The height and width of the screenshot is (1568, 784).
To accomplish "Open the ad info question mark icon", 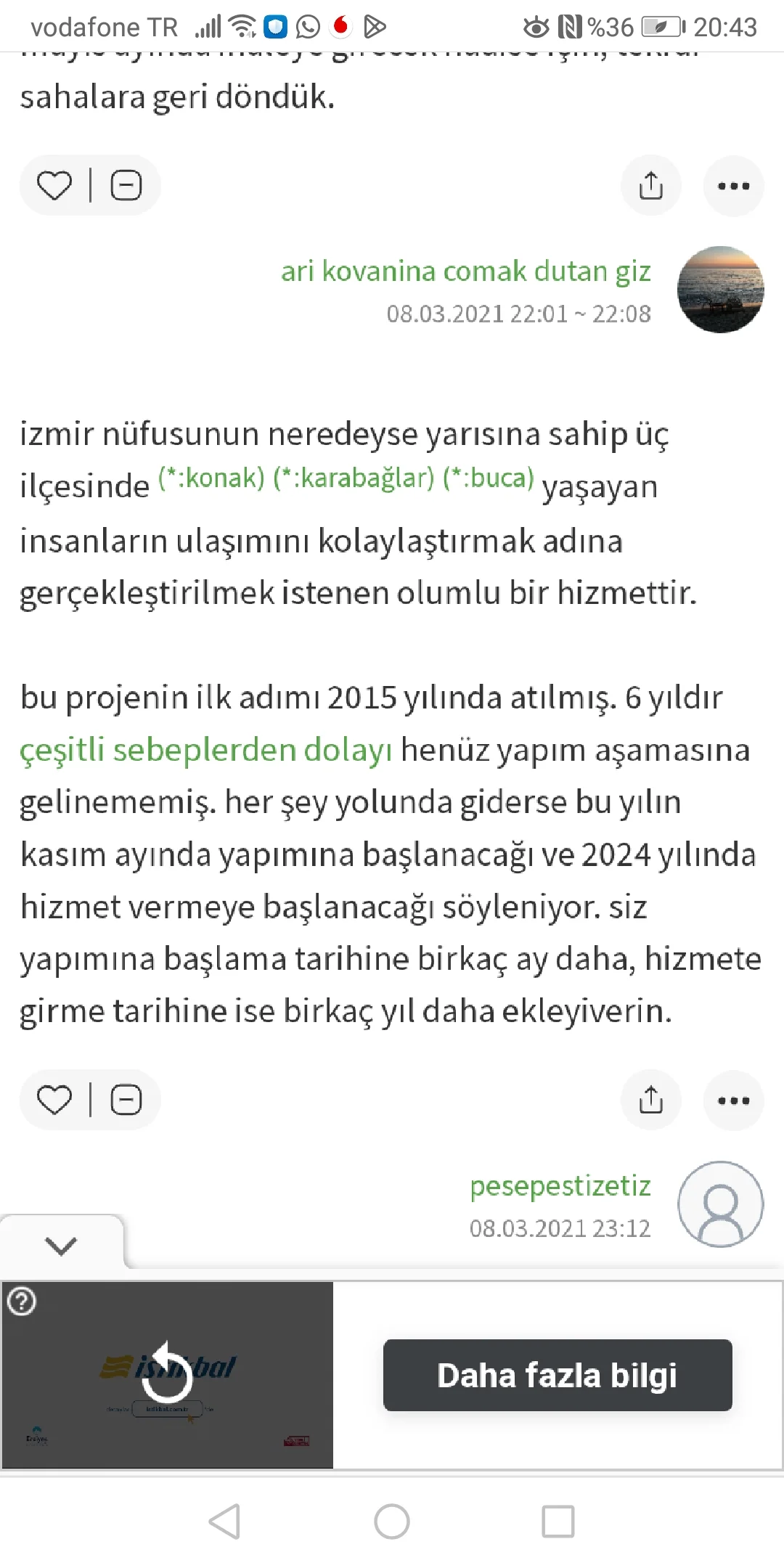I will (x=22, y=1299).
